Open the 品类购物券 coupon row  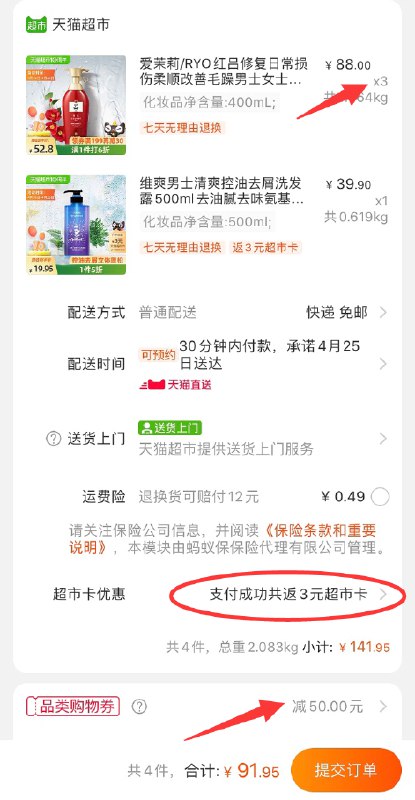coord(207,707)
